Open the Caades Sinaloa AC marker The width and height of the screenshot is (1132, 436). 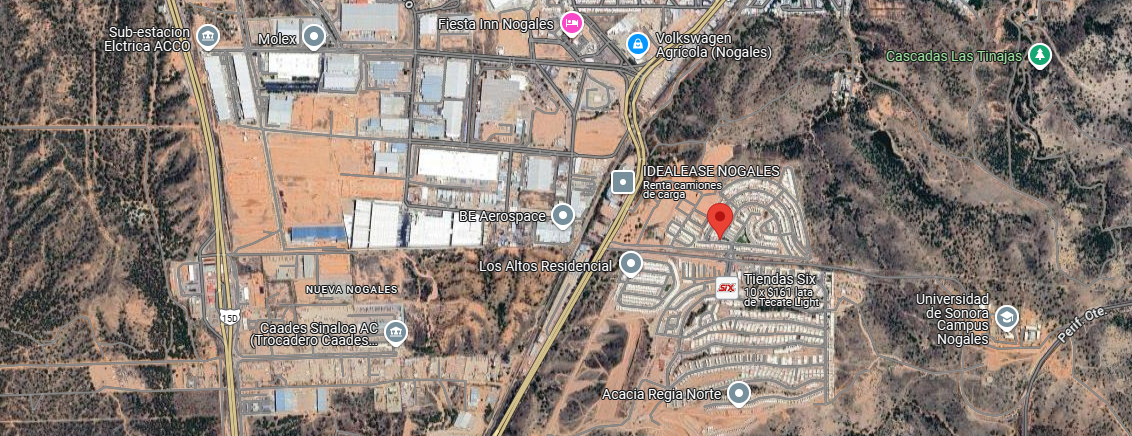(396, 332)
